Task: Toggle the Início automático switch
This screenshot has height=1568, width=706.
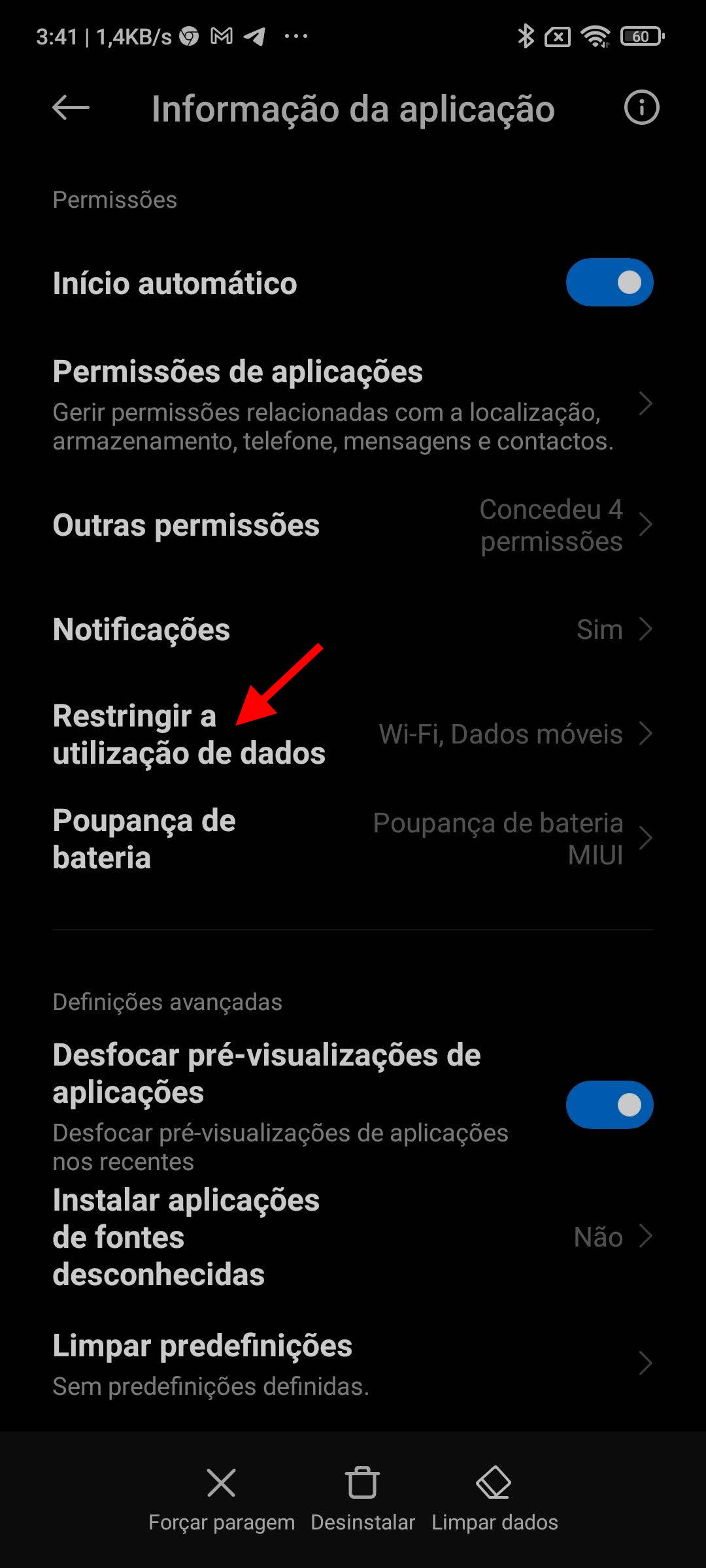Action: (x=609, y=282)
